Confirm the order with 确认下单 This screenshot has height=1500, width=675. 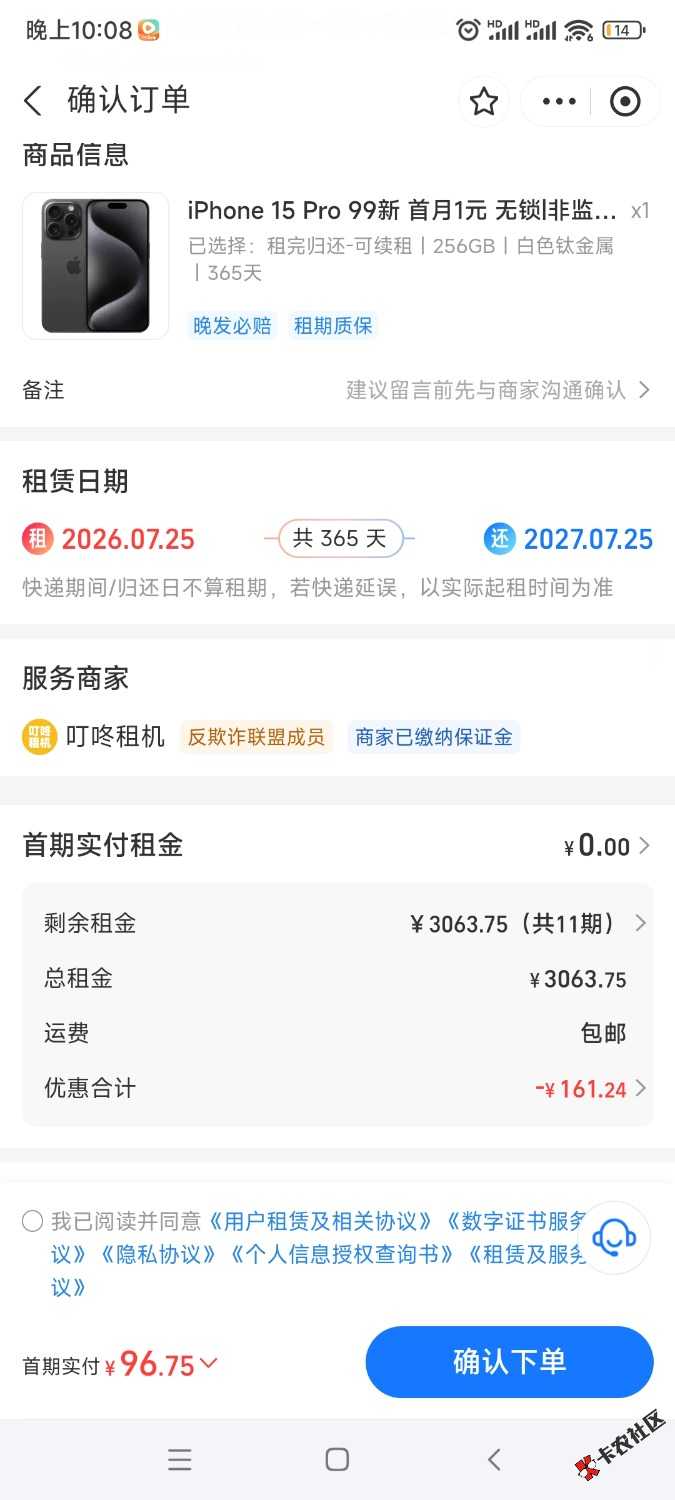tap(509, 1362)
